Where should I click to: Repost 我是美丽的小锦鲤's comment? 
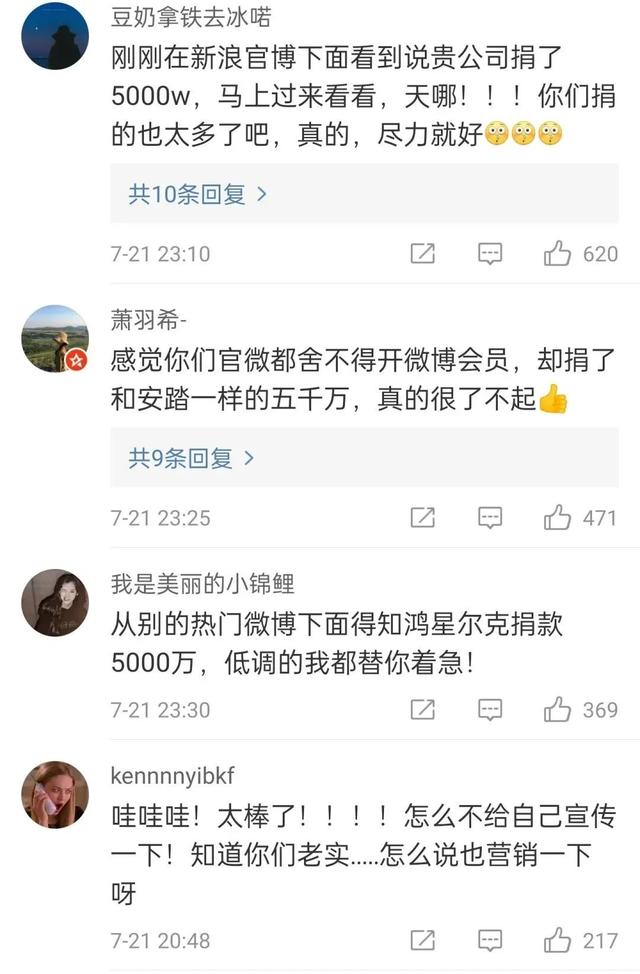tap(423, 710)
